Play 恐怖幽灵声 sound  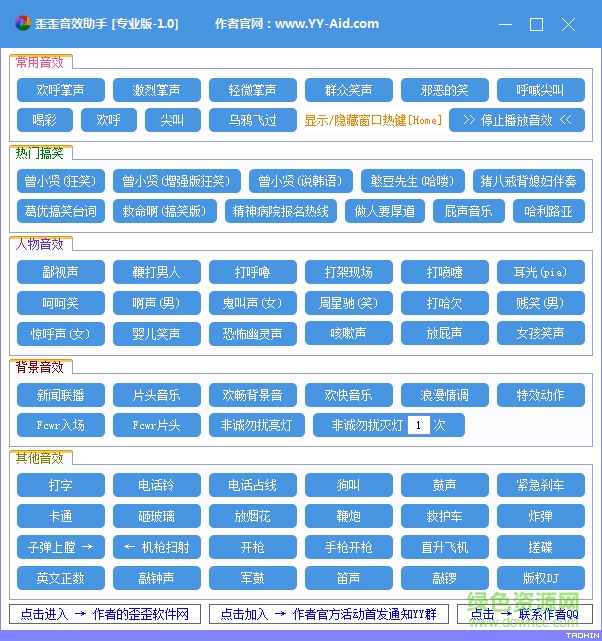[253, 333]
